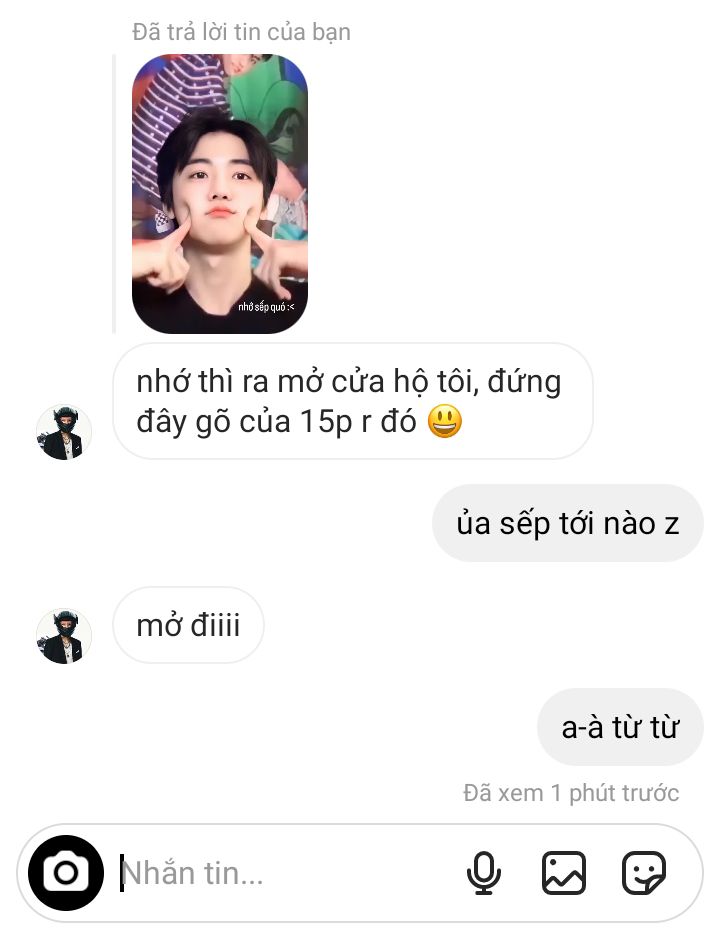The image size is (720, 940).
Task: Open the replied story thumbnail
Action: (x=220, y=193)
